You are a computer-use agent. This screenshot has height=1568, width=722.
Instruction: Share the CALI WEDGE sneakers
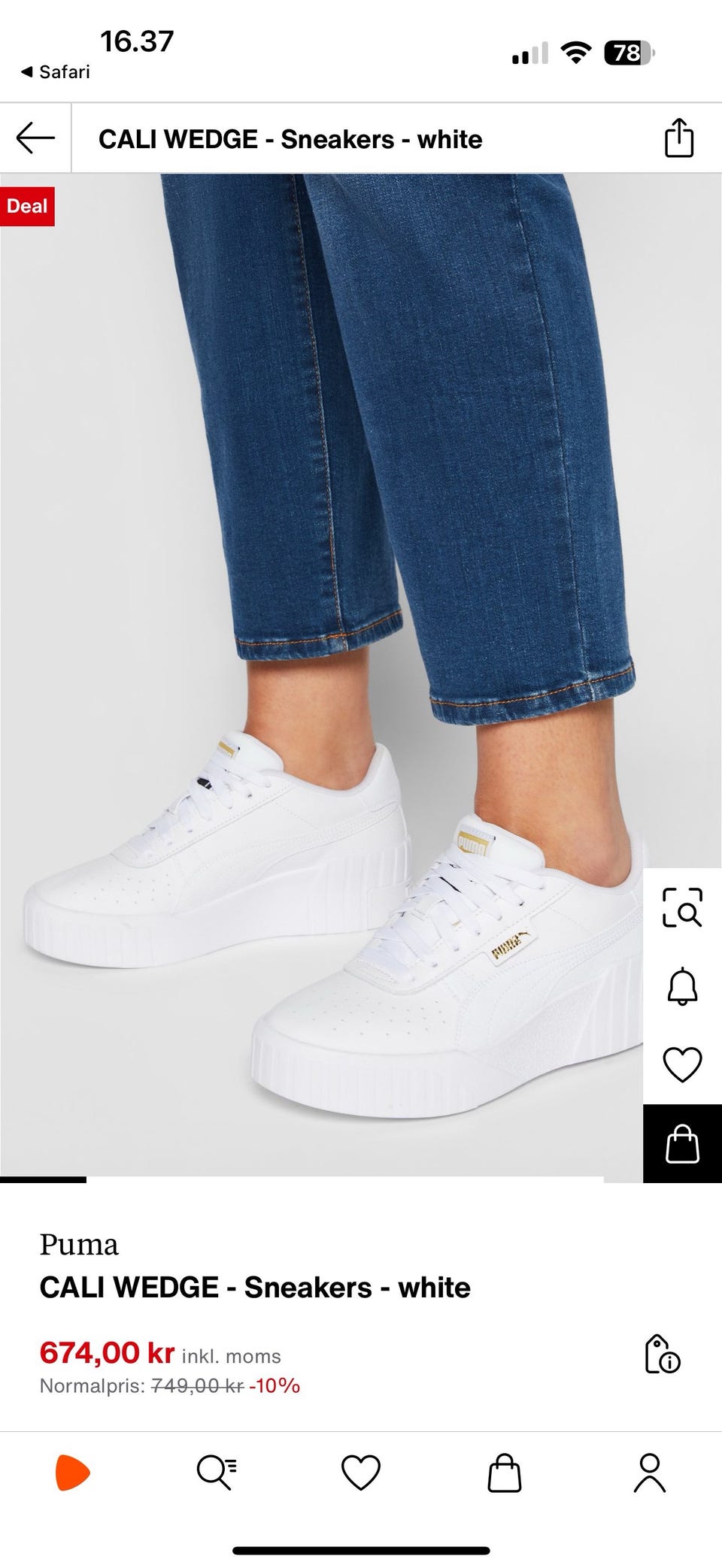[x=678, y=138]
